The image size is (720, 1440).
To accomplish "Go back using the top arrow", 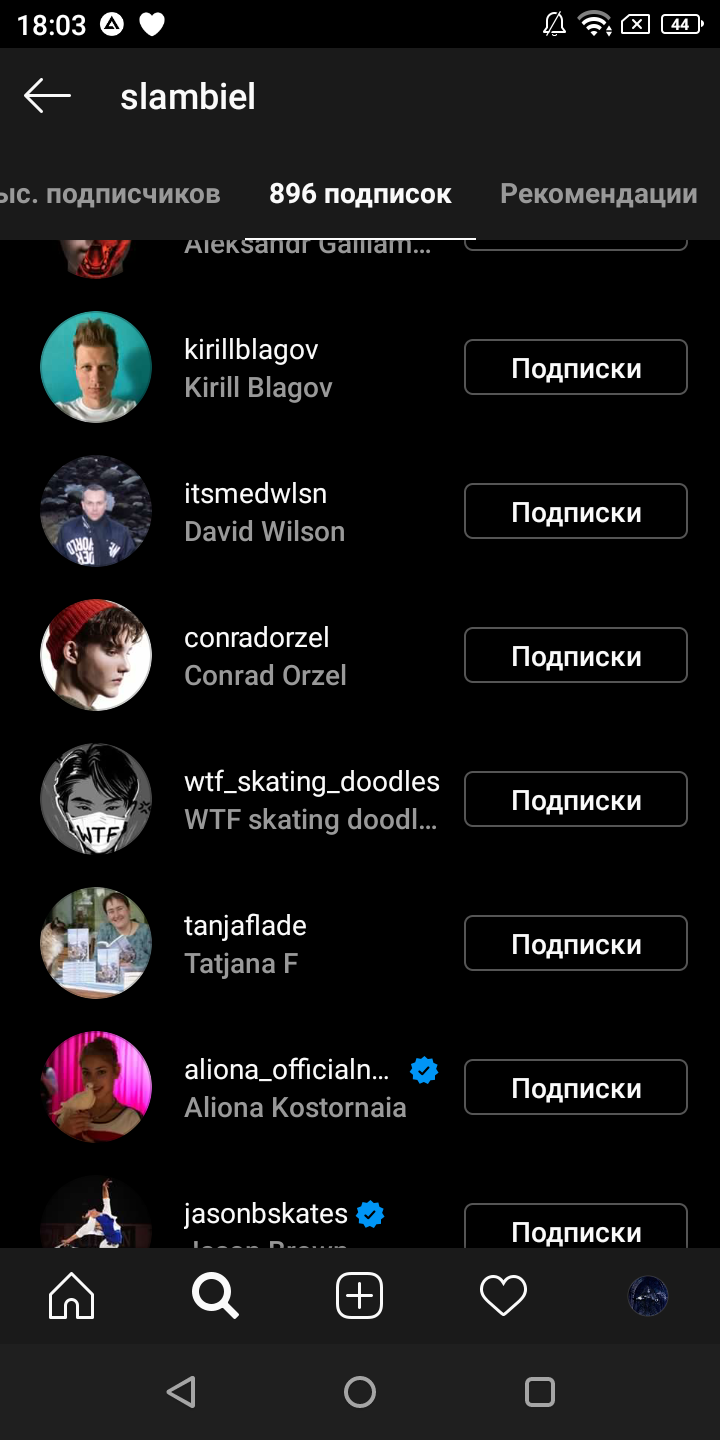I will point(47,97).
